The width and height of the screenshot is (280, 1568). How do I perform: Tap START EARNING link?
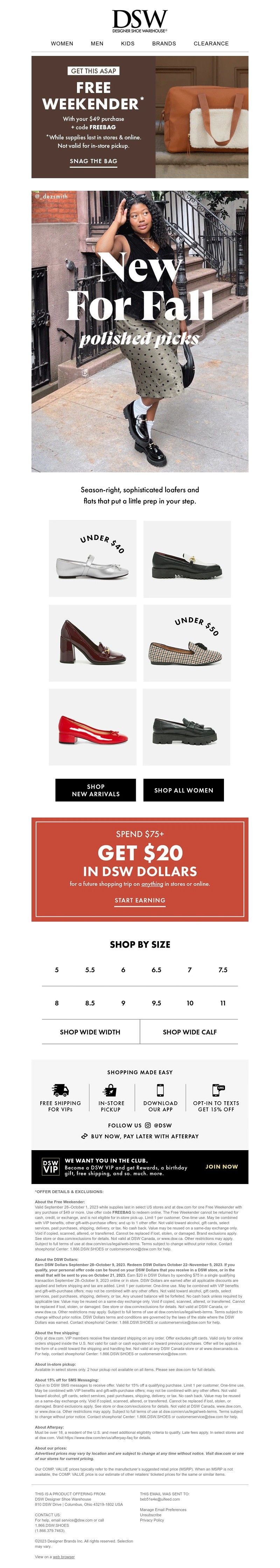(140, 900)
